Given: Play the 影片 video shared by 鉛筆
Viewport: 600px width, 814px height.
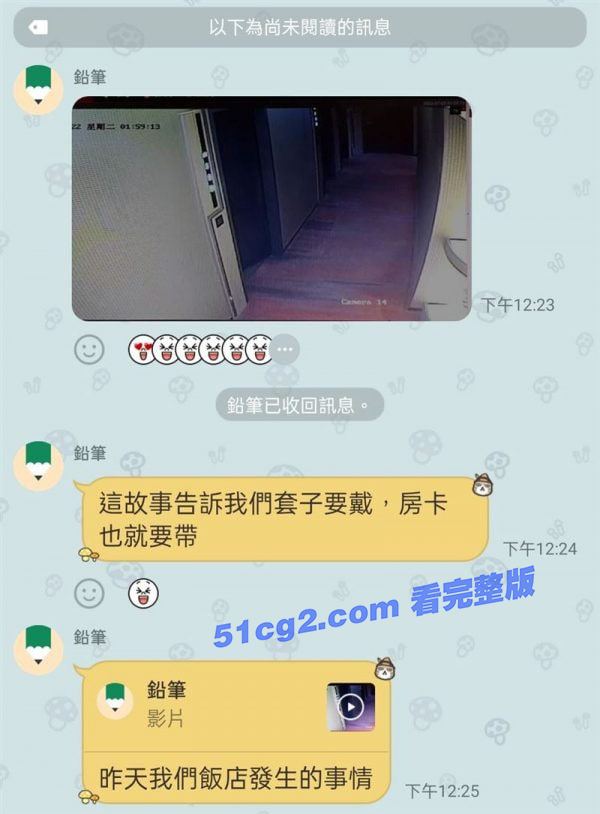Looking at the screenshot, I should pos(350,707).
